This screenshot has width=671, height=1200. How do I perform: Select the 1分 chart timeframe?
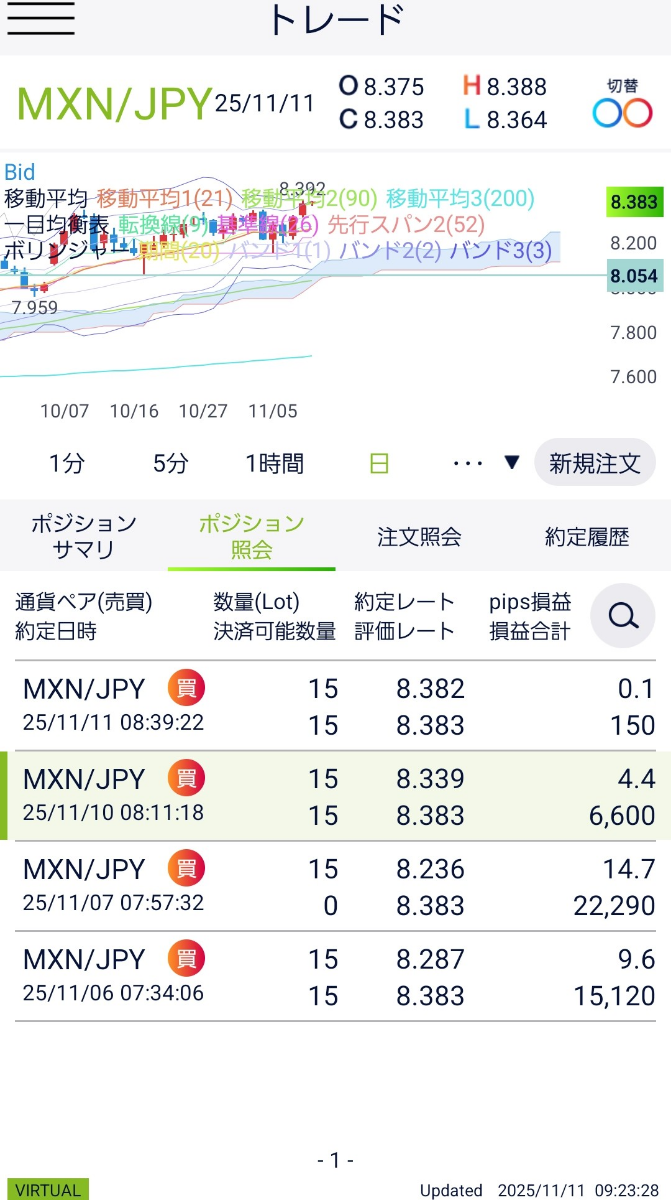(67, 463)
